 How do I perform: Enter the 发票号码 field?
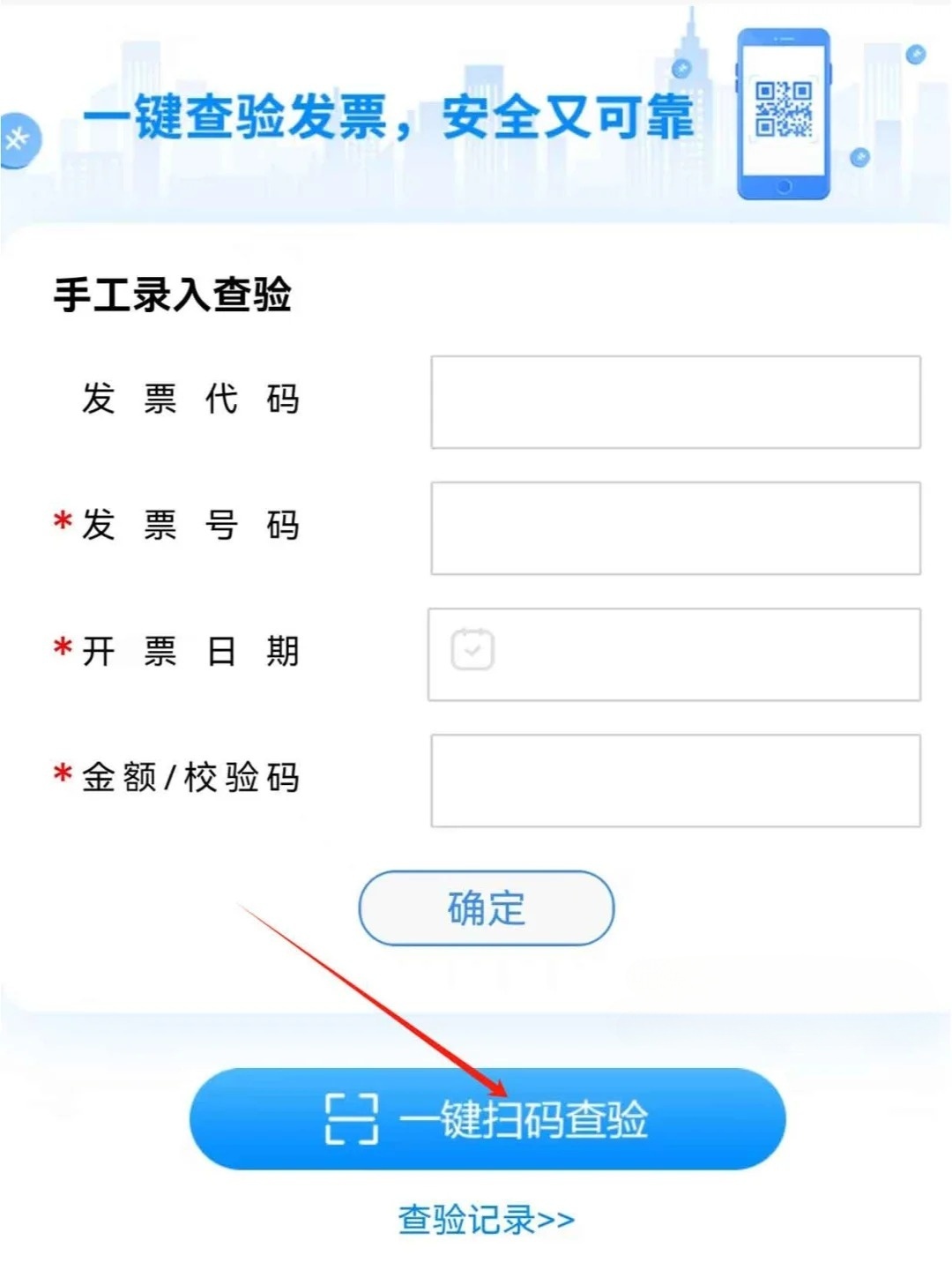pyautogui.click(x=675, y=528)
